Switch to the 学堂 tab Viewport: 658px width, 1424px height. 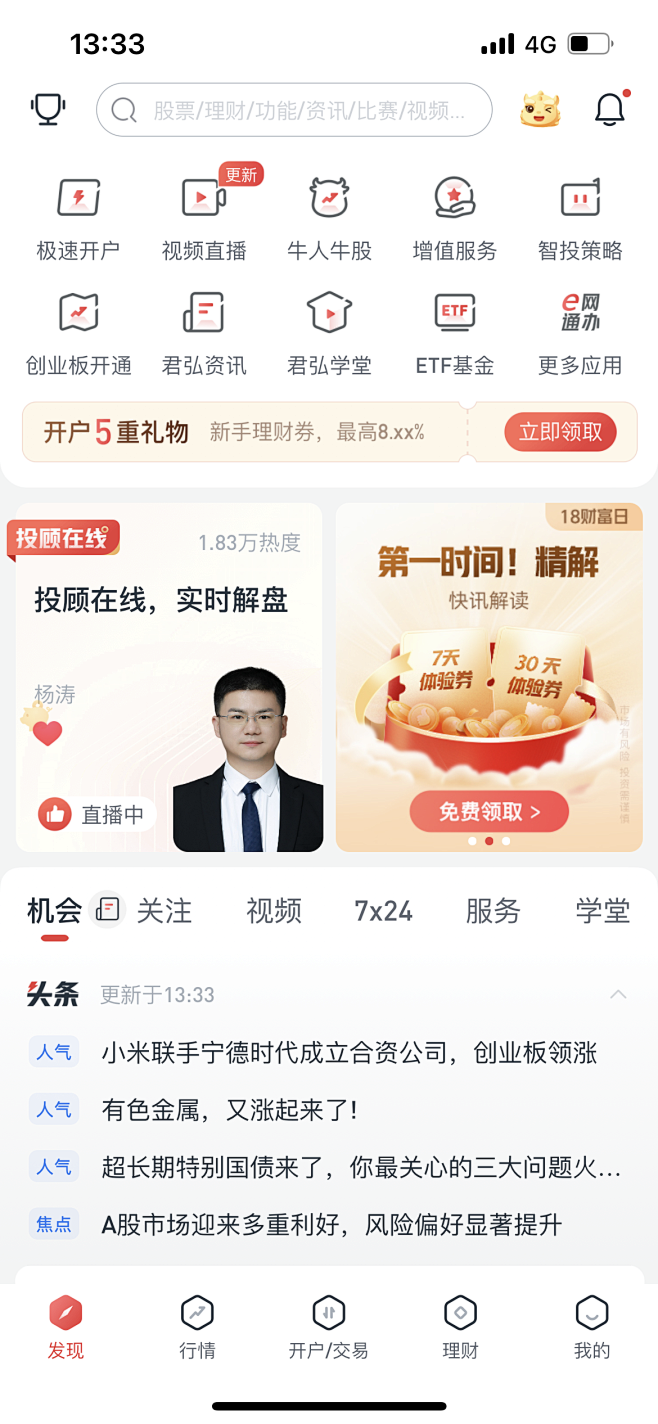tap(602, 911)
